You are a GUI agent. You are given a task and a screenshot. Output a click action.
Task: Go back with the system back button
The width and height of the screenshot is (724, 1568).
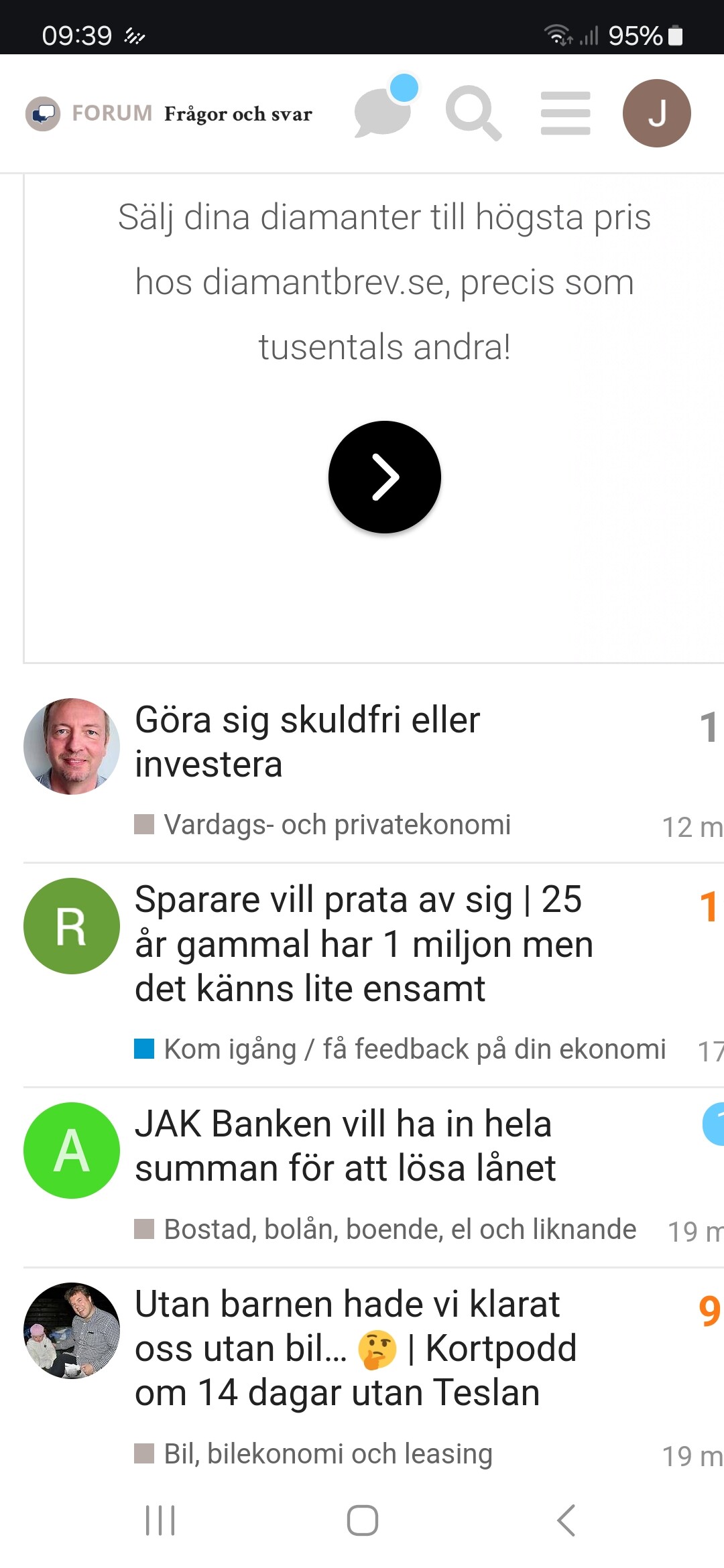click(x=566, y=1520)
